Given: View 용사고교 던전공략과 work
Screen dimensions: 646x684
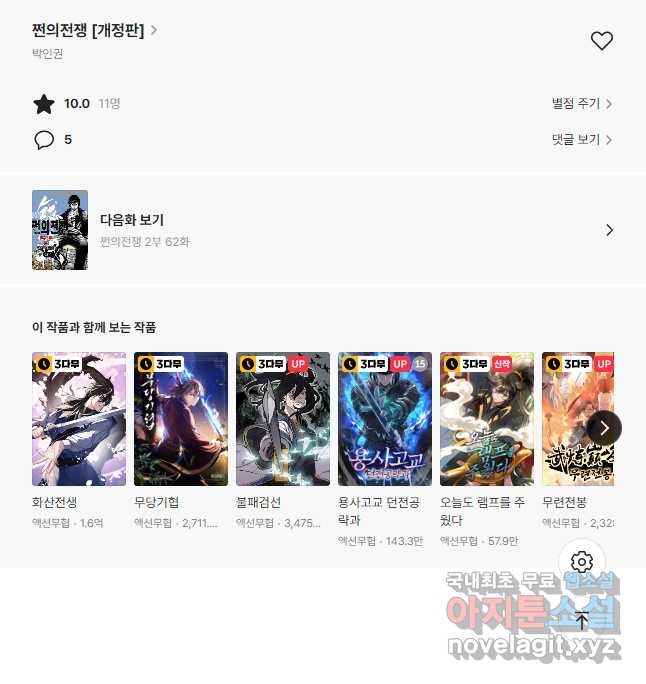Looking at the screenshot, I should point(385,419).
